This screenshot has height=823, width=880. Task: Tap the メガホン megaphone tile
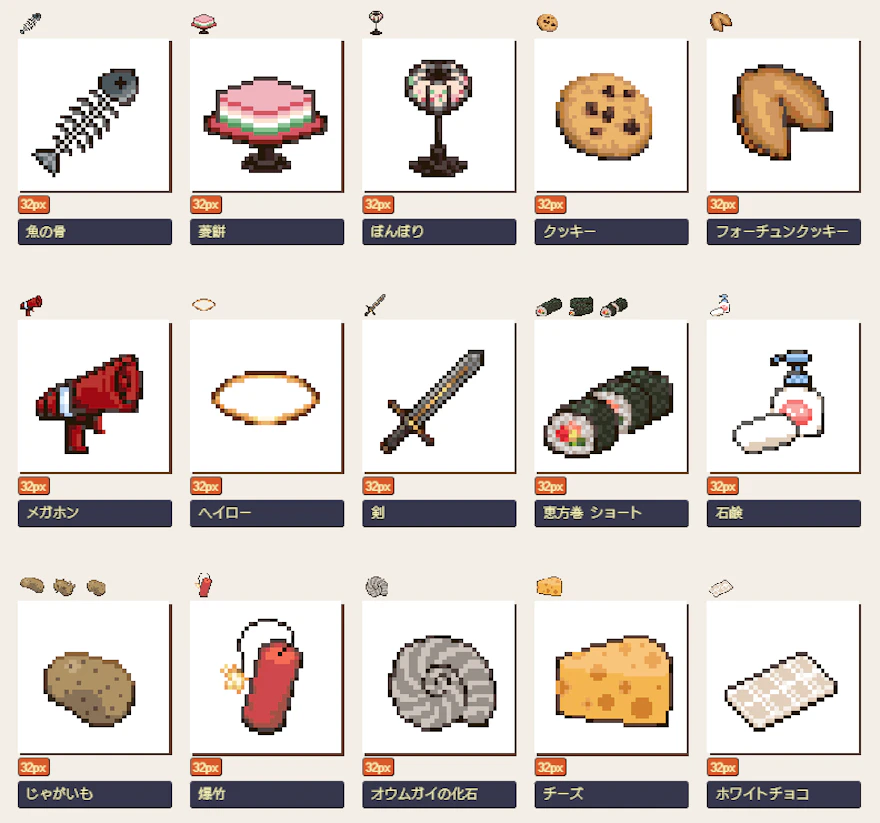(94, 397)
